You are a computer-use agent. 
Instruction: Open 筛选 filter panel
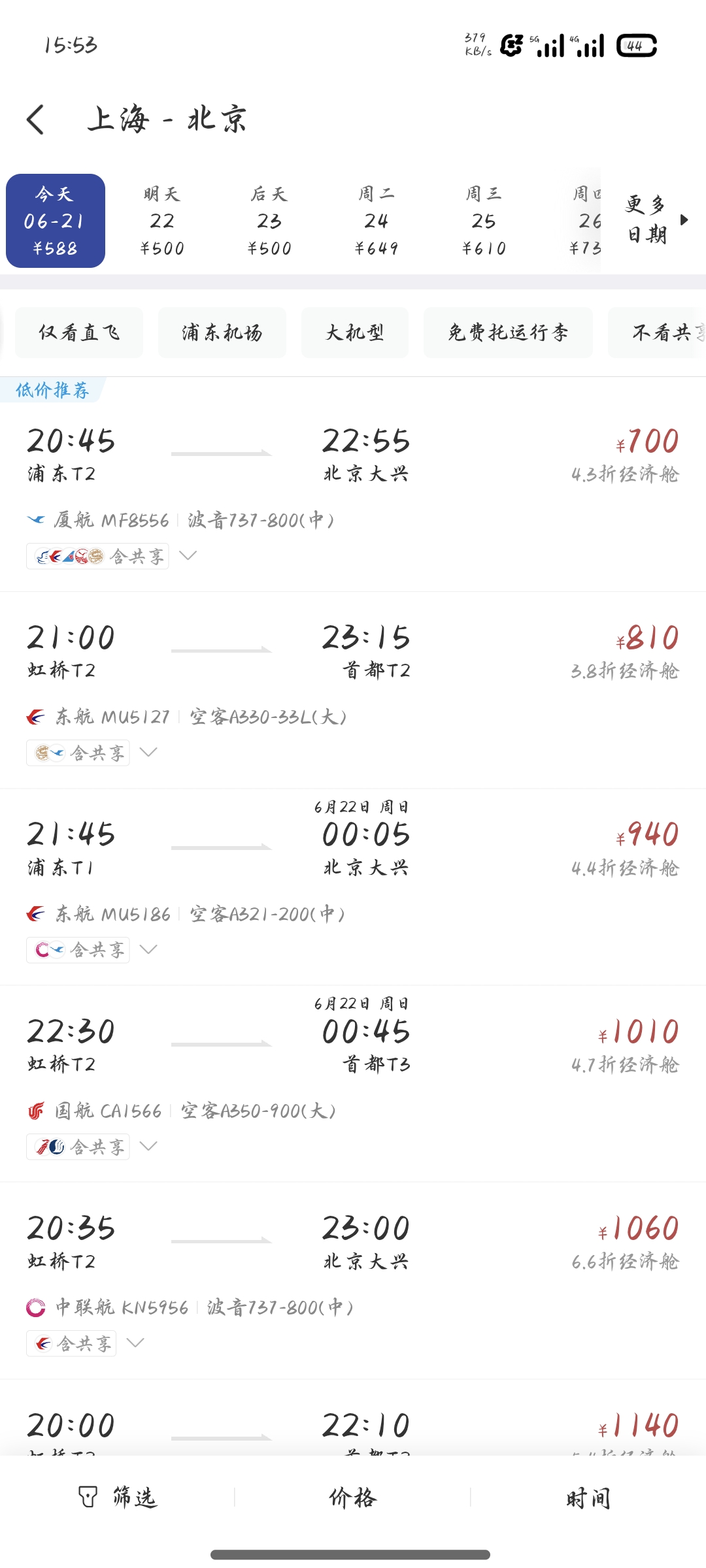pyautogui.click(x=118, y=1497)
